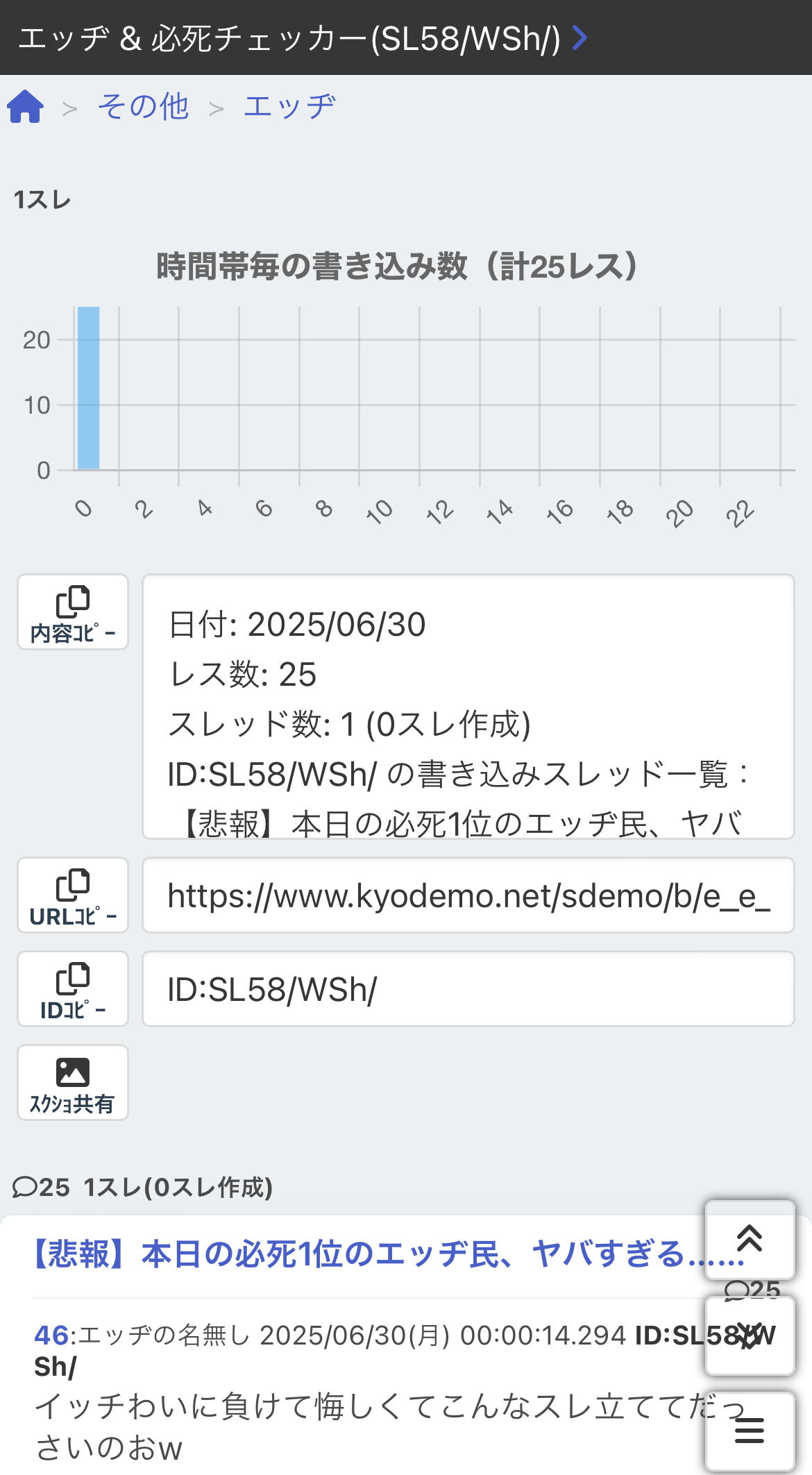Open post number 46

click(x=51, y=1335)
